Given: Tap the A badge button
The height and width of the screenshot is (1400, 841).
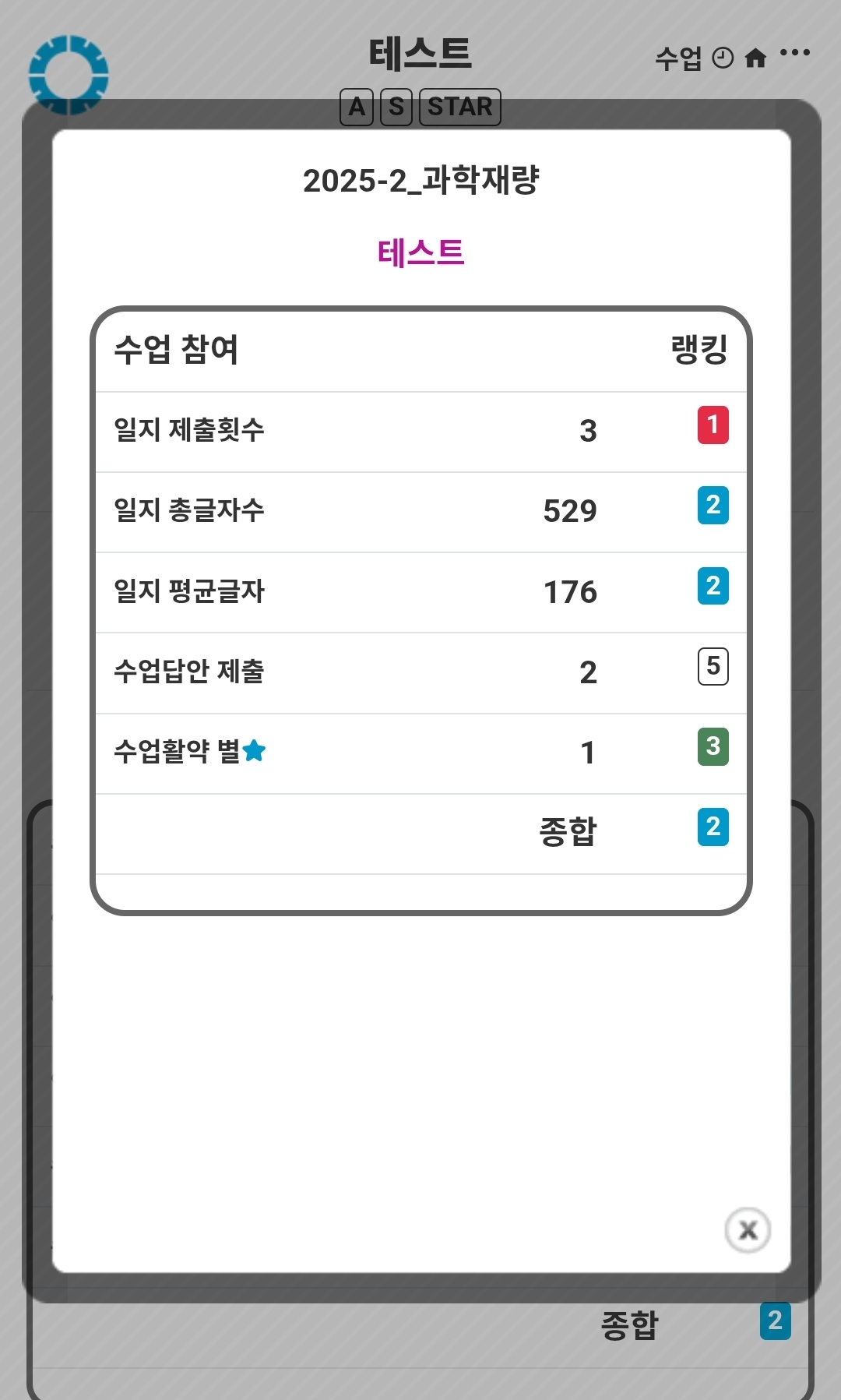Looking at the screenshot, I should click(357, 107).
